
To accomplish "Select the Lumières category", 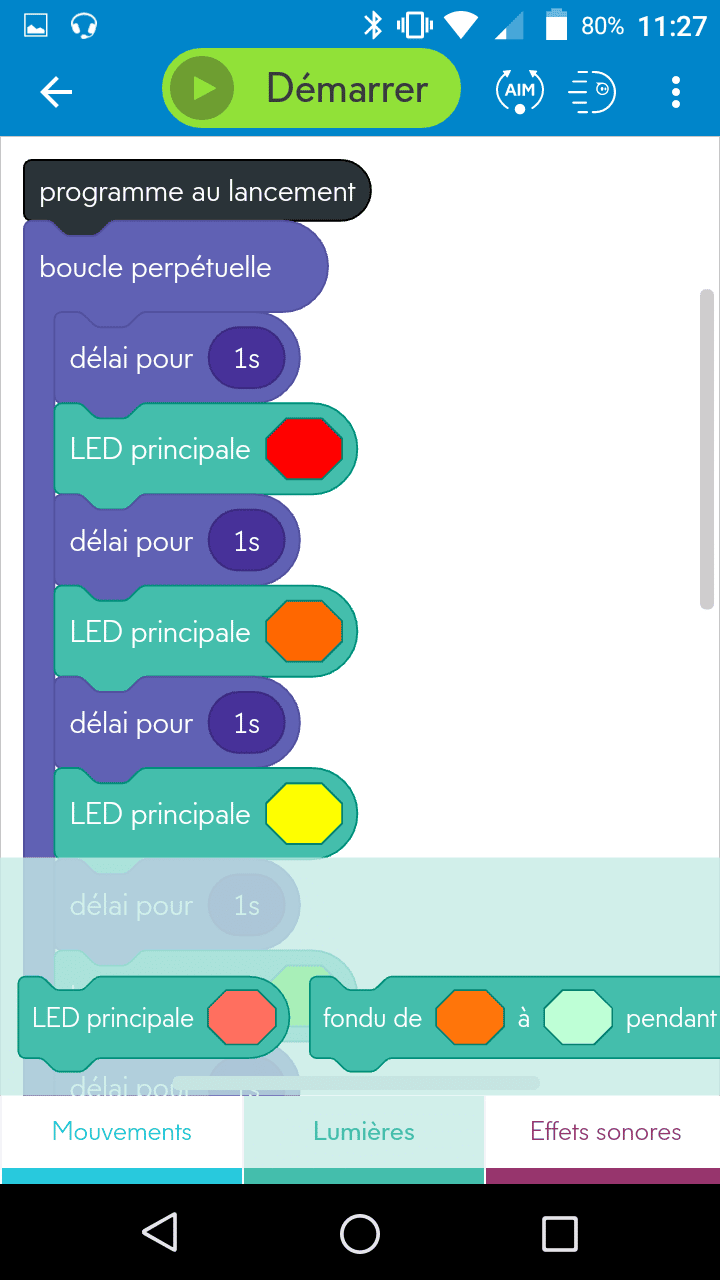I will pos(364,1132).
